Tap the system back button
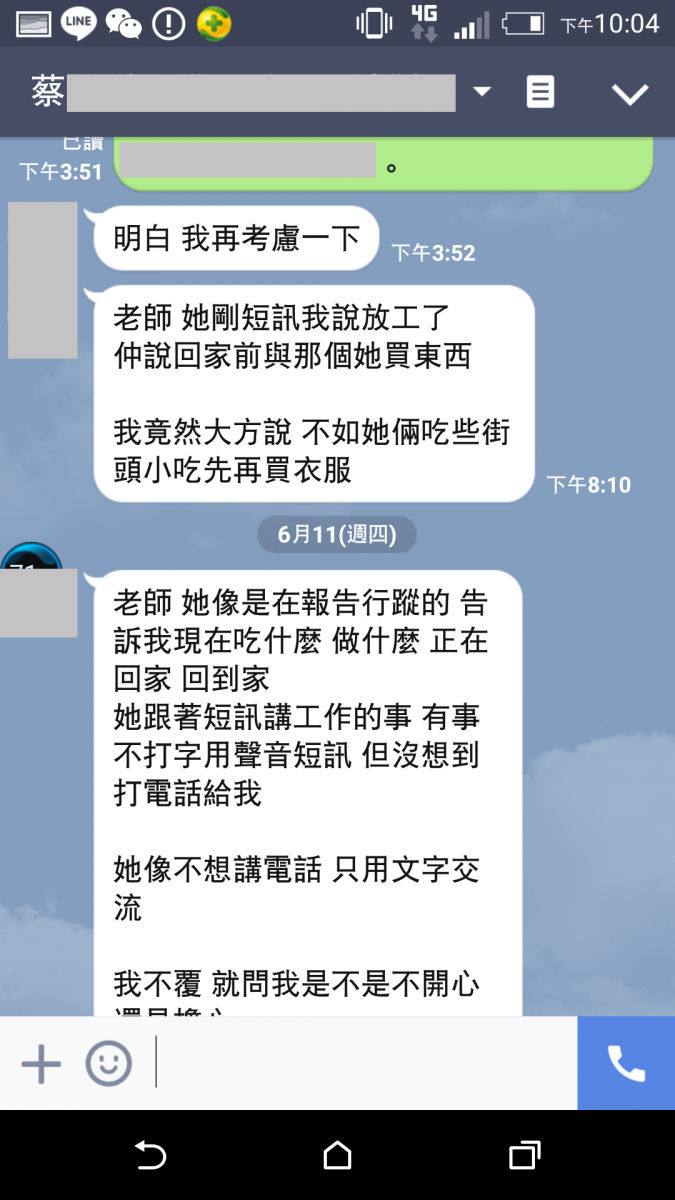Screen dimensions: 675x1200 click(x=150, y=1156)
